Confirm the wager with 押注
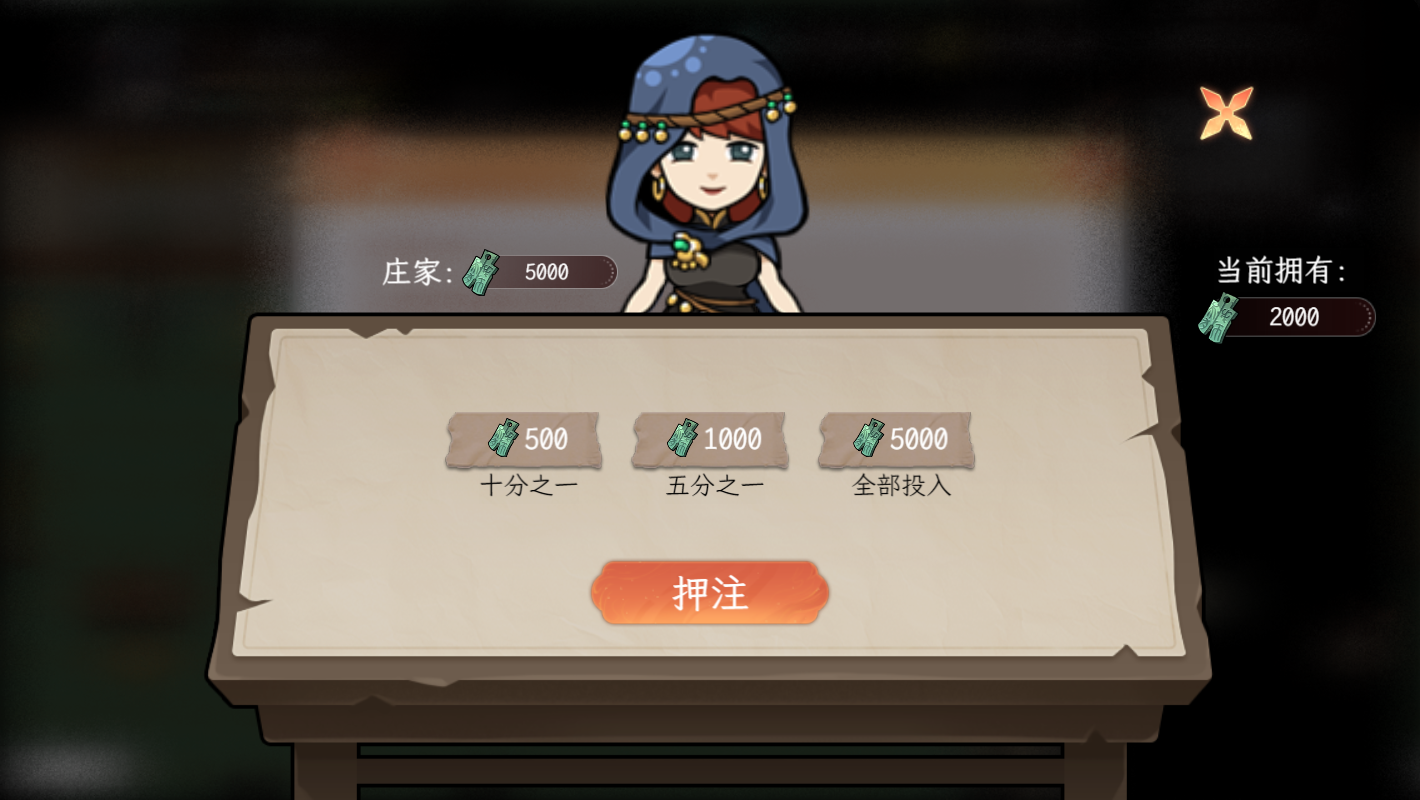1420x800 pixels. [x=710, y=593]
